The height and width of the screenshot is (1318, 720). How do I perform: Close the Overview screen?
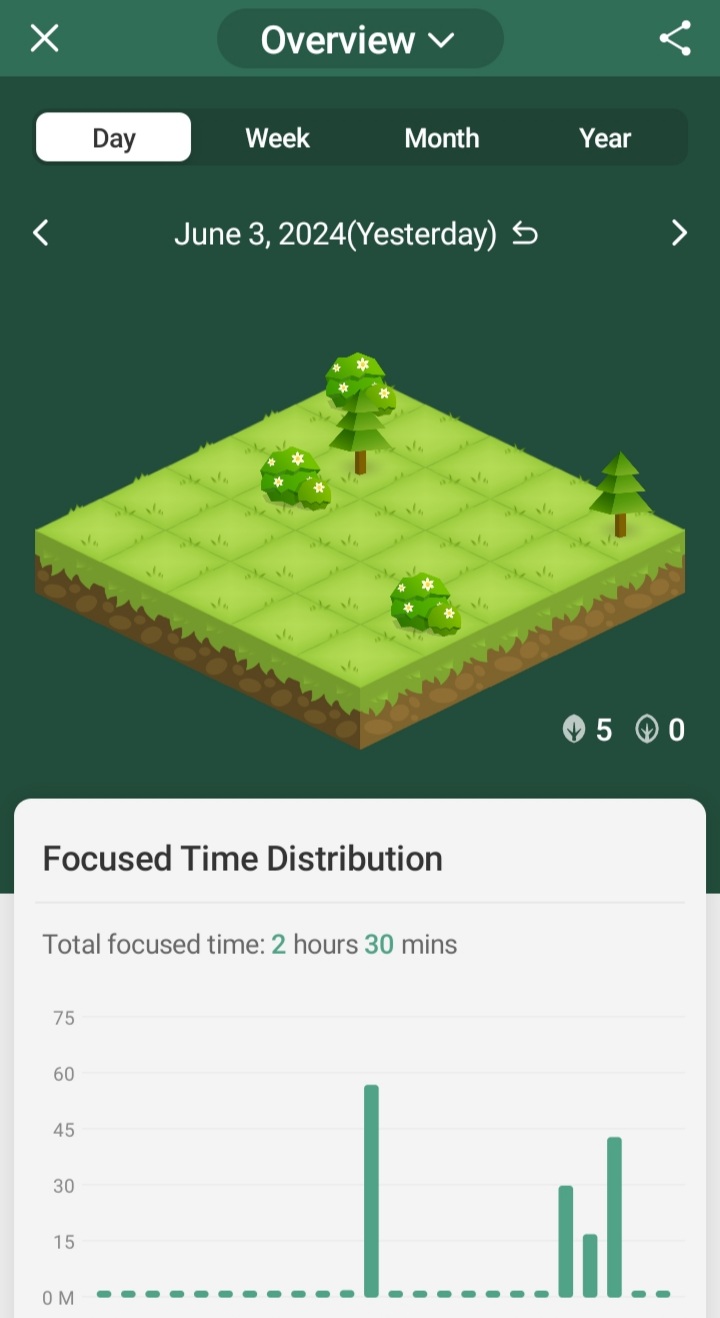(x=45, y=39)
